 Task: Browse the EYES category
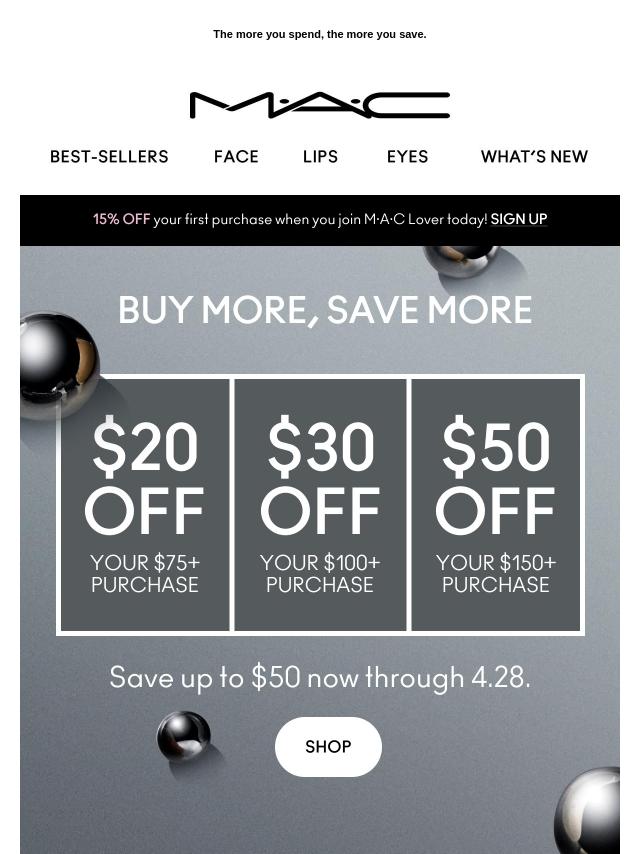point(407,157)
